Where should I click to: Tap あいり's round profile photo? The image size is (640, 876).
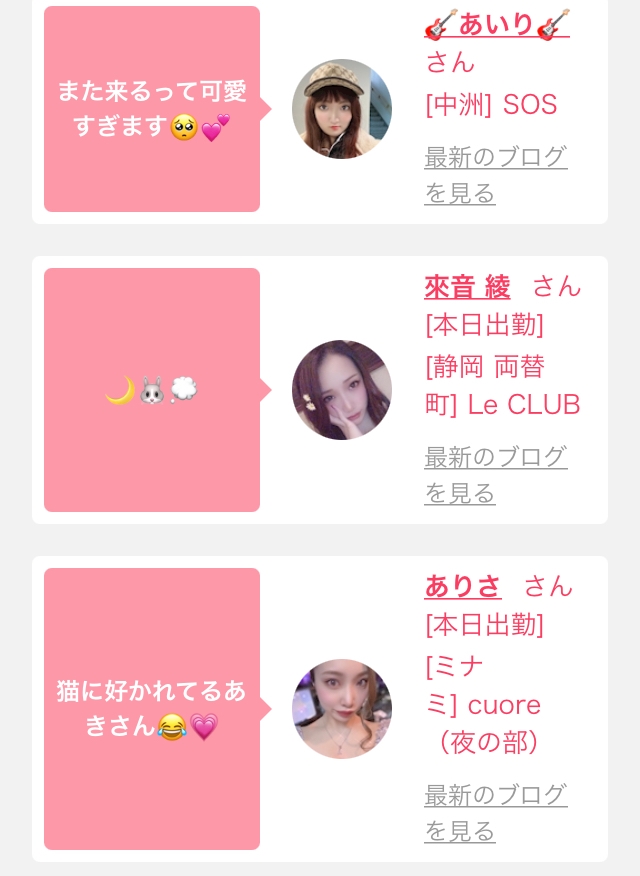click(x=342, y=109)
